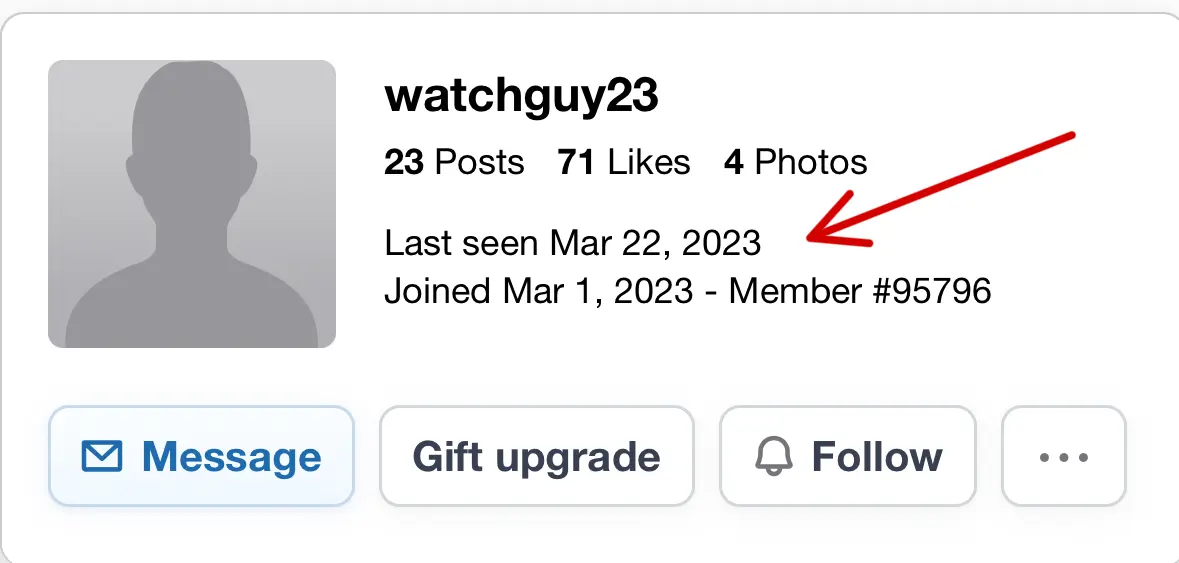Tap the Gift upgrade button

536,457
